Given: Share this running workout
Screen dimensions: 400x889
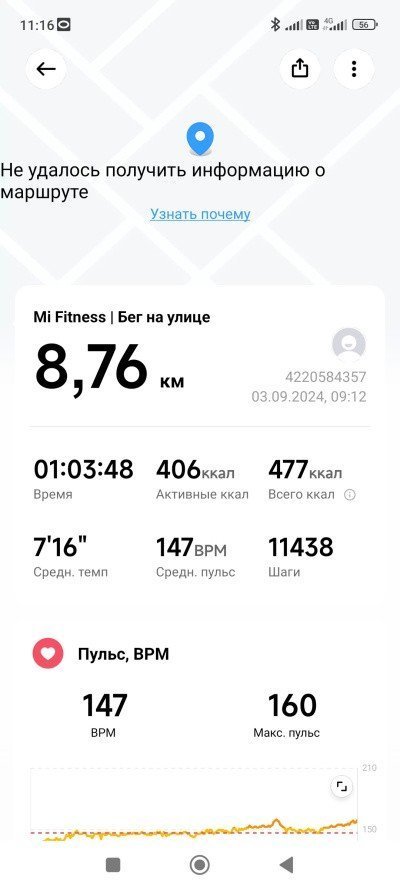Looking at the screenshot, I should point(300,69).
